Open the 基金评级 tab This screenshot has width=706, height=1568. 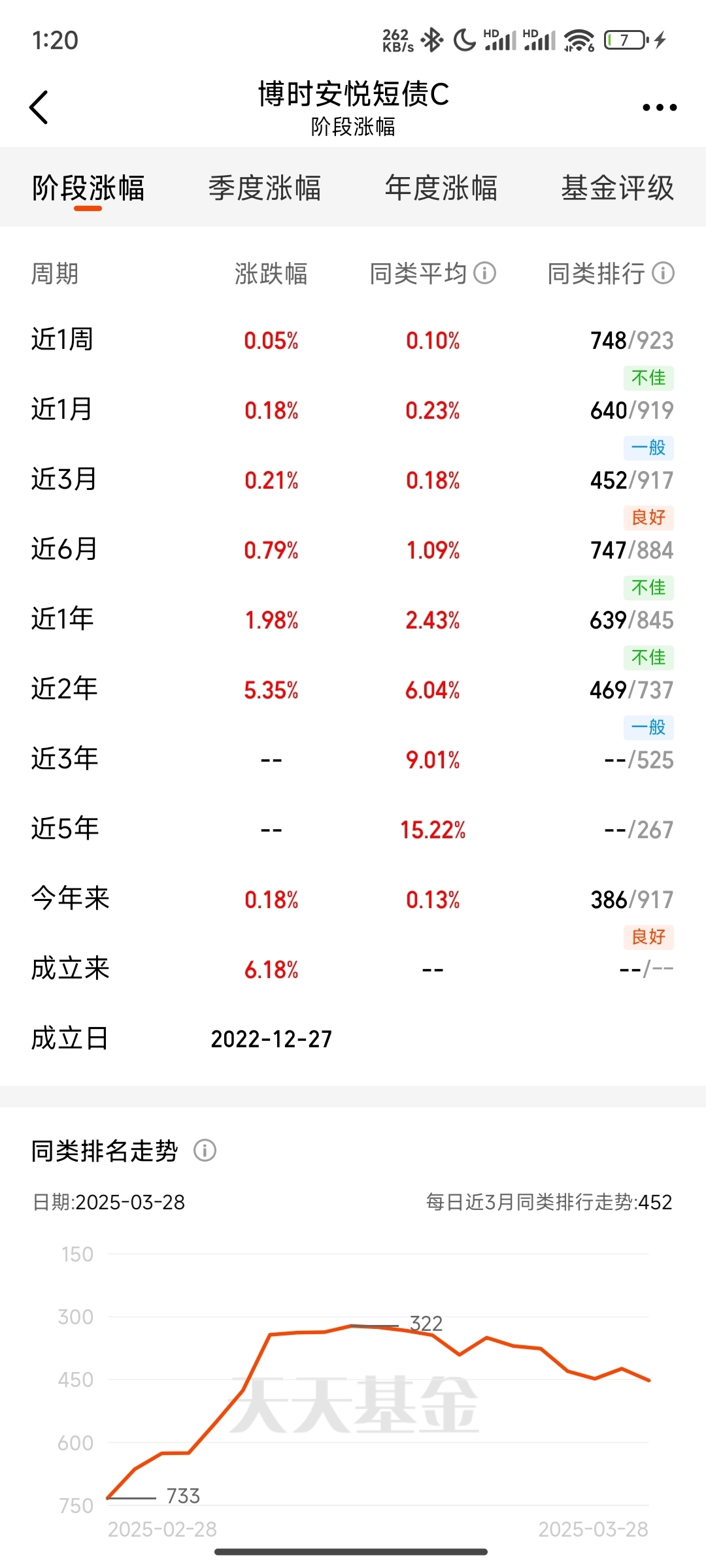[x=618, y=188]
